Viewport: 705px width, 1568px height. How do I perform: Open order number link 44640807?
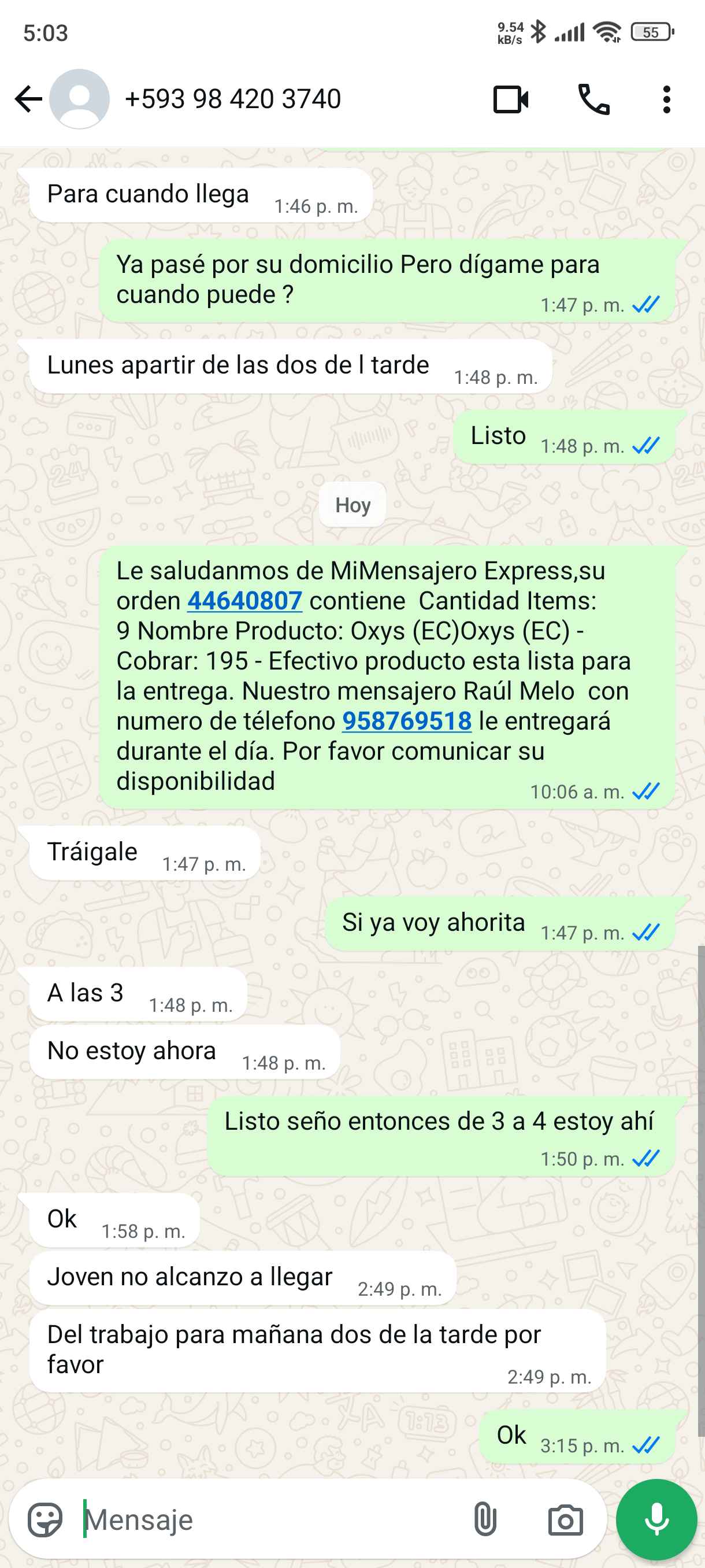(x=244, y=601)
